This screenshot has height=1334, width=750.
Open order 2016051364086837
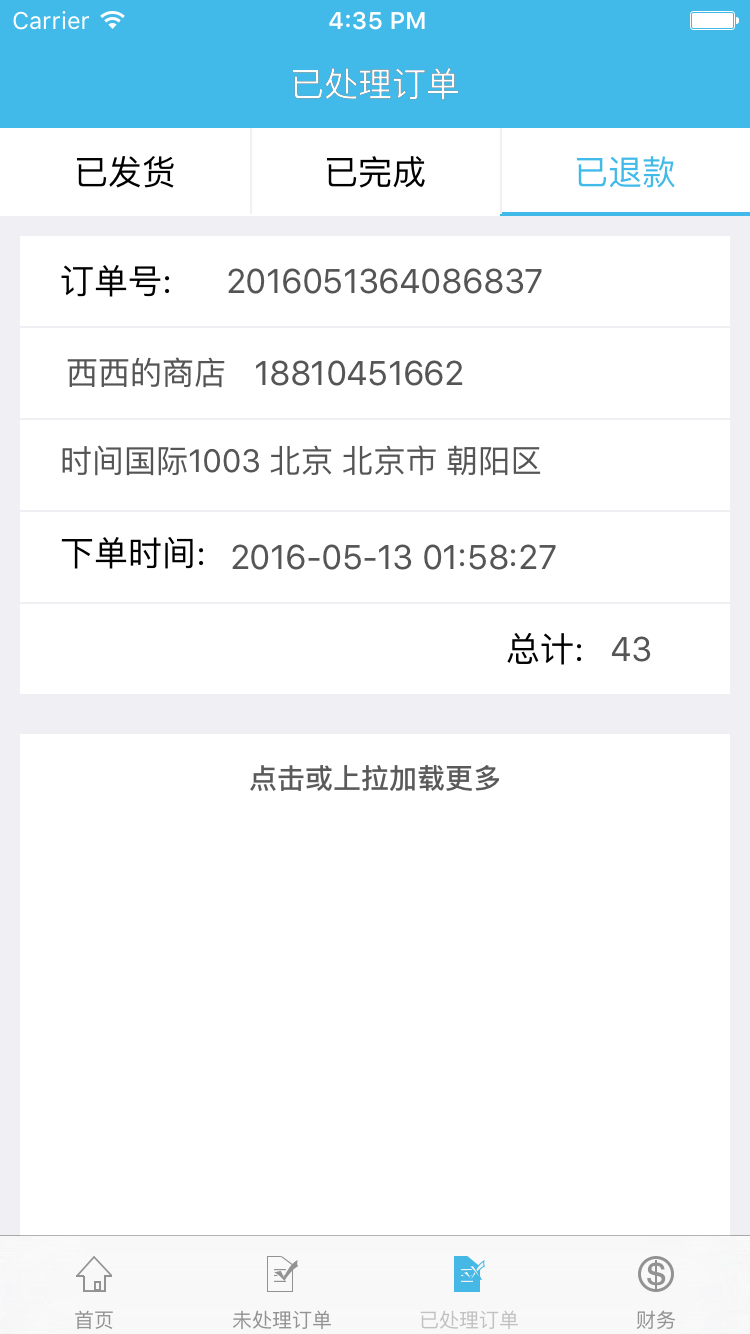(x=384, y=282)
